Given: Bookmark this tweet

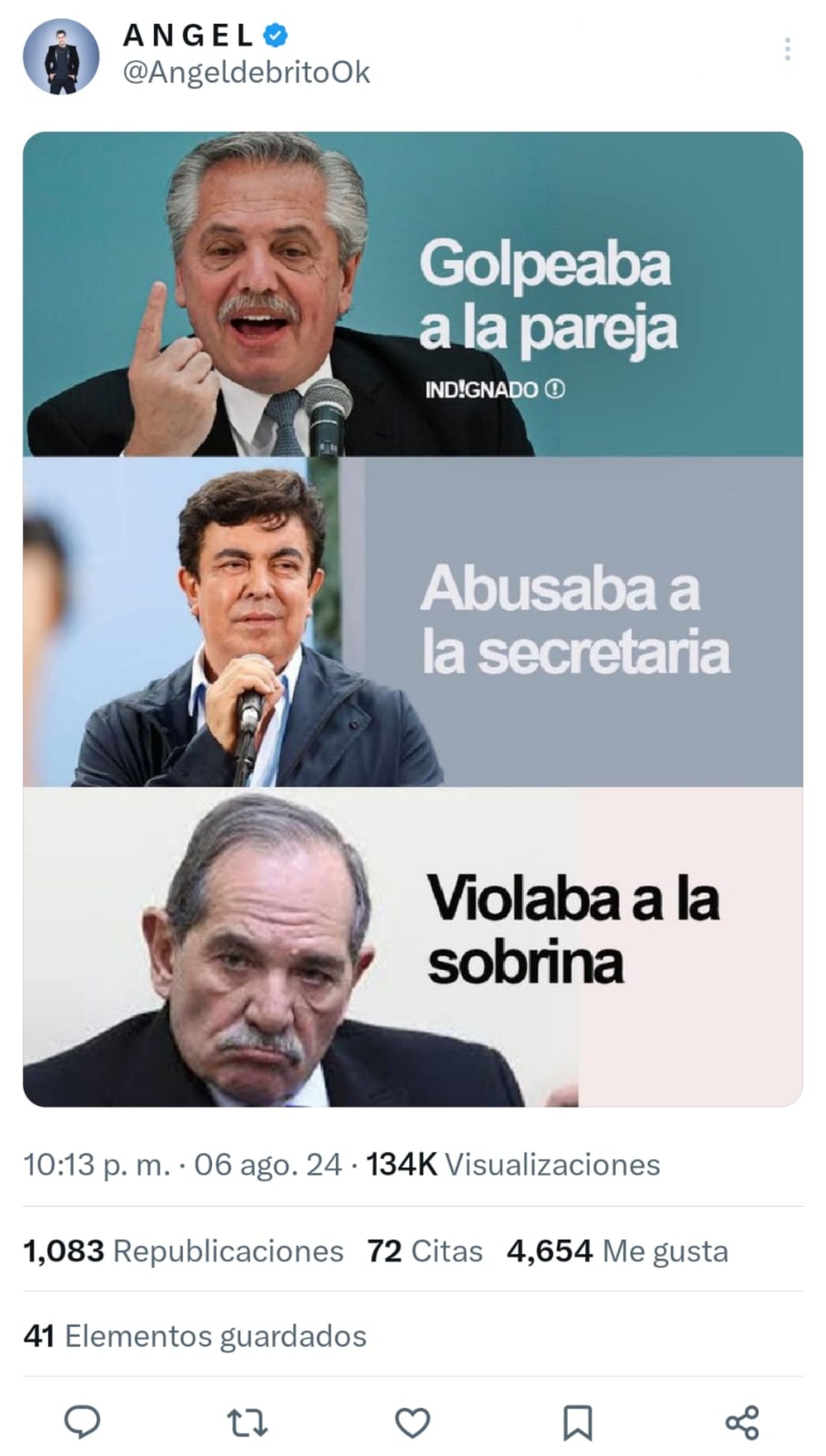Looking at the screenshot, I should click(x=577, y=1422).
